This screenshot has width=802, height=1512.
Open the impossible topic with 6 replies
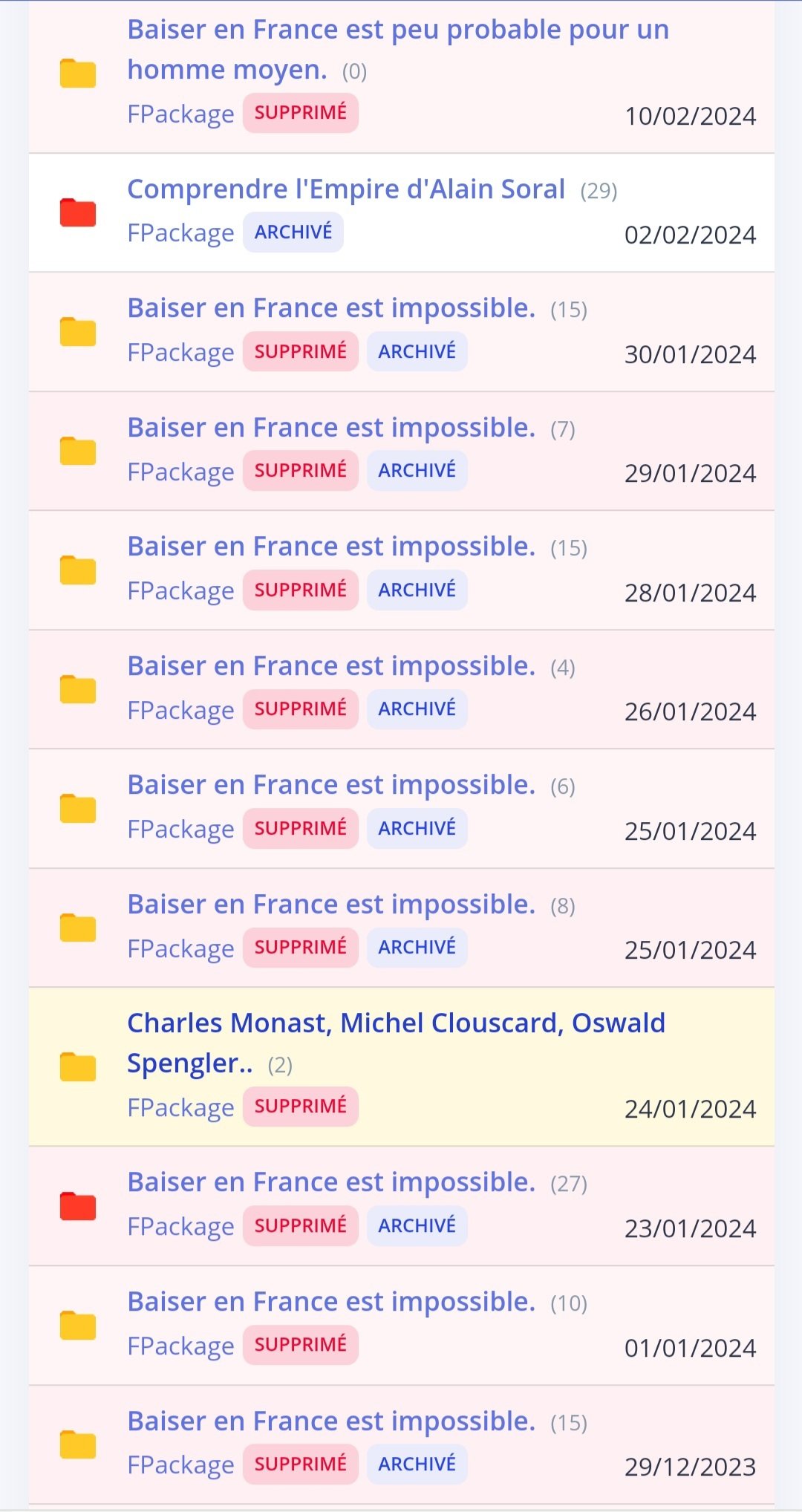tap(331, 785)
